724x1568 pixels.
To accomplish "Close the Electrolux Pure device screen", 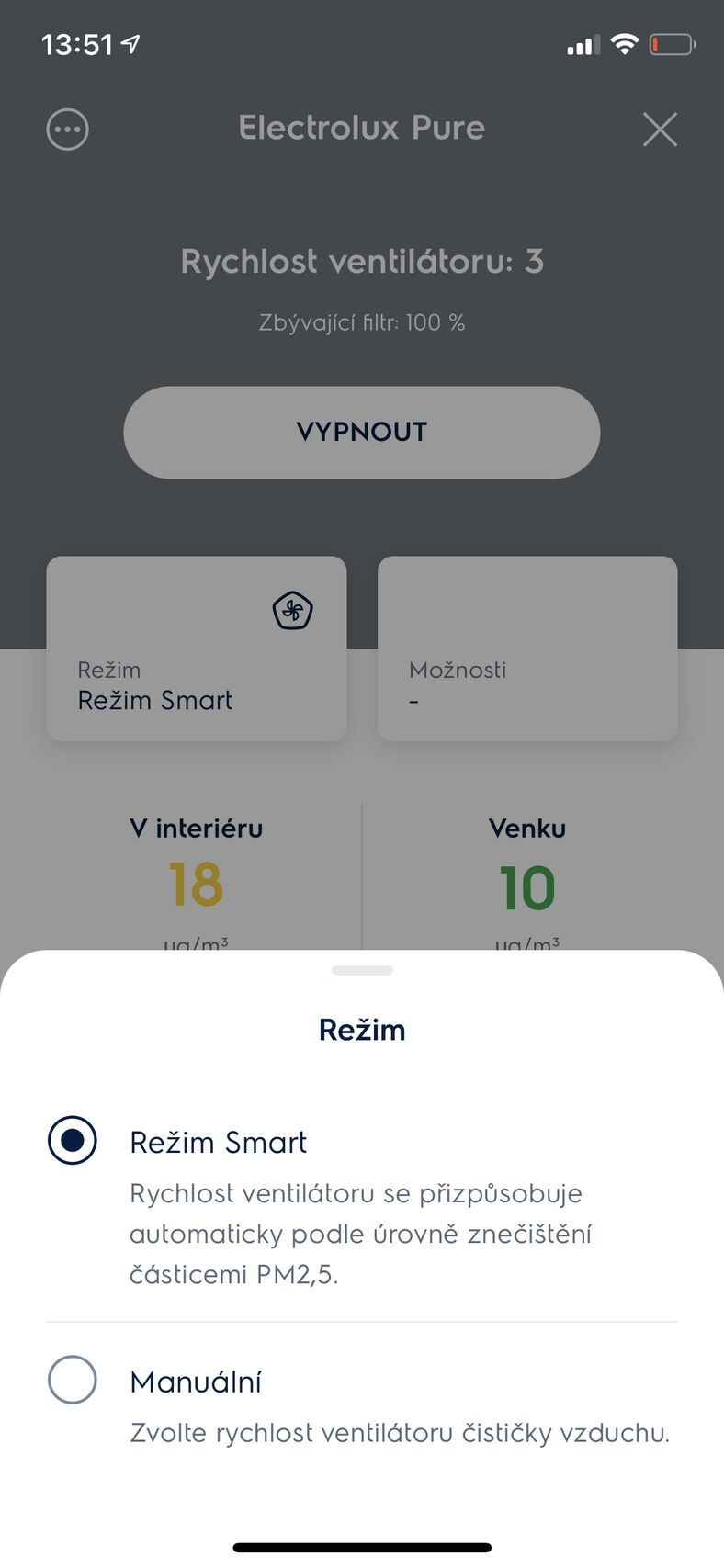I will (x=660, y=130).
